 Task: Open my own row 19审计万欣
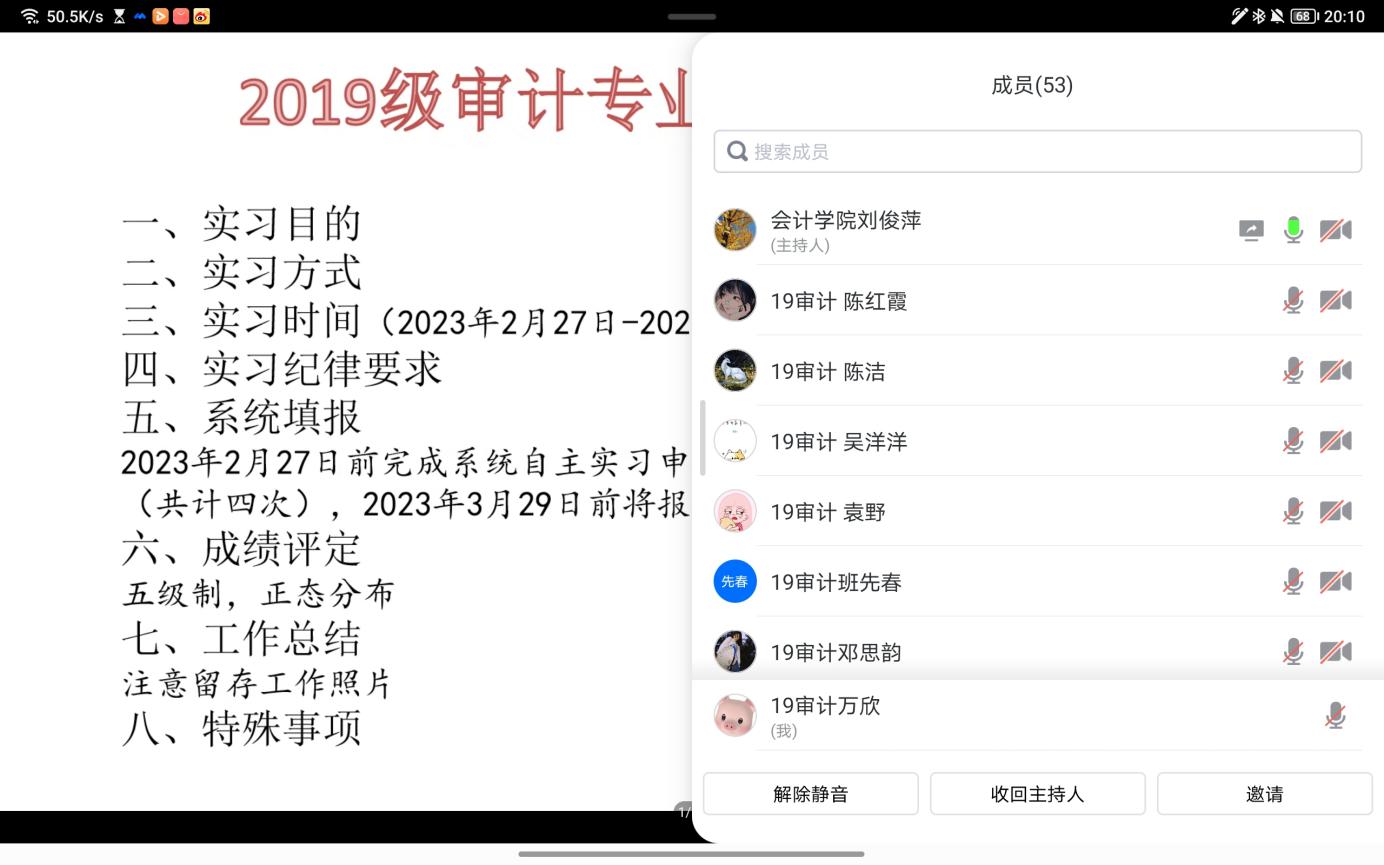(825, 715)
